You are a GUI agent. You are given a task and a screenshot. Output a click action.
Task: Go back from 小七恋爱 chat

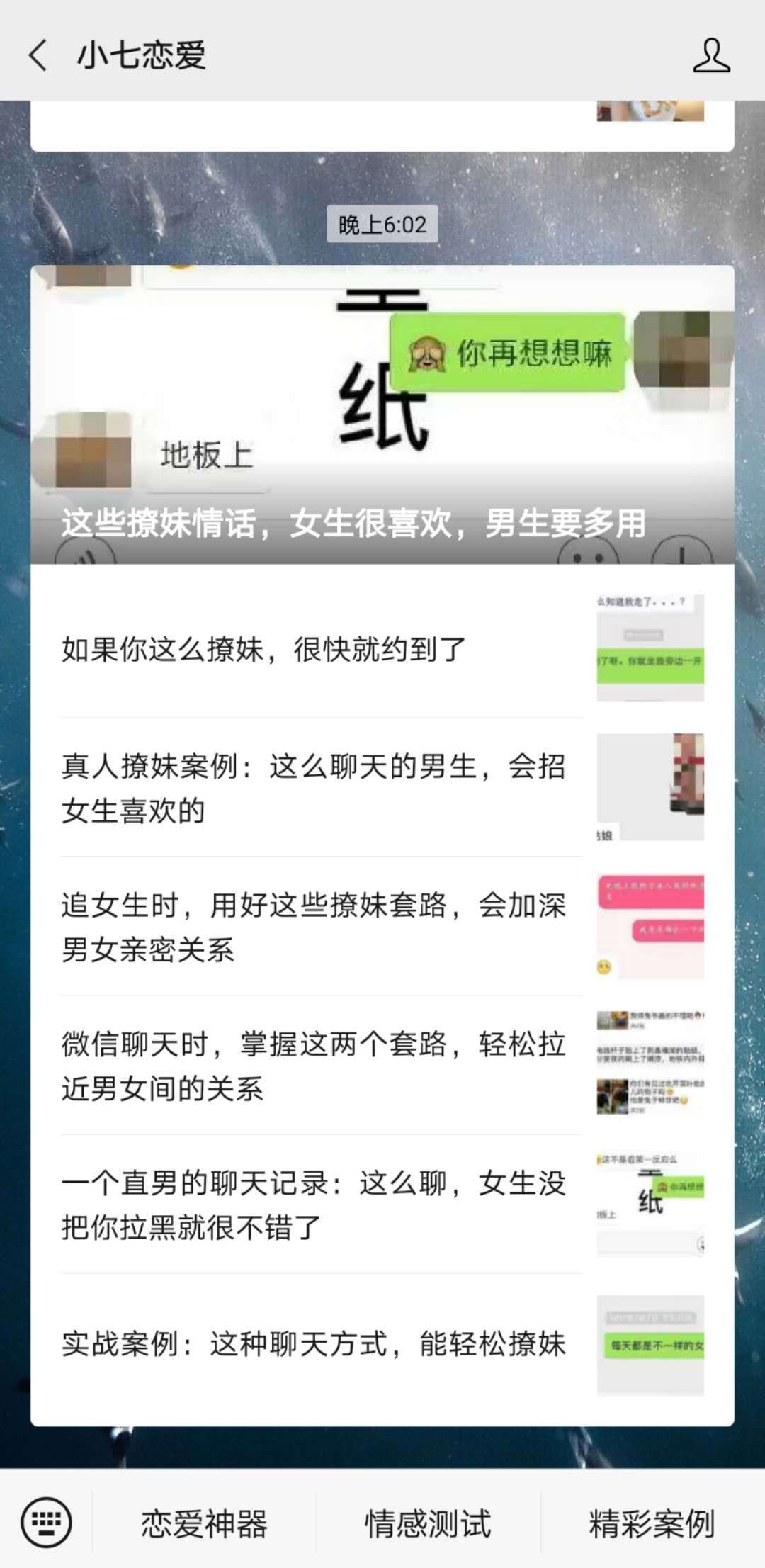(x=38, y=55)
